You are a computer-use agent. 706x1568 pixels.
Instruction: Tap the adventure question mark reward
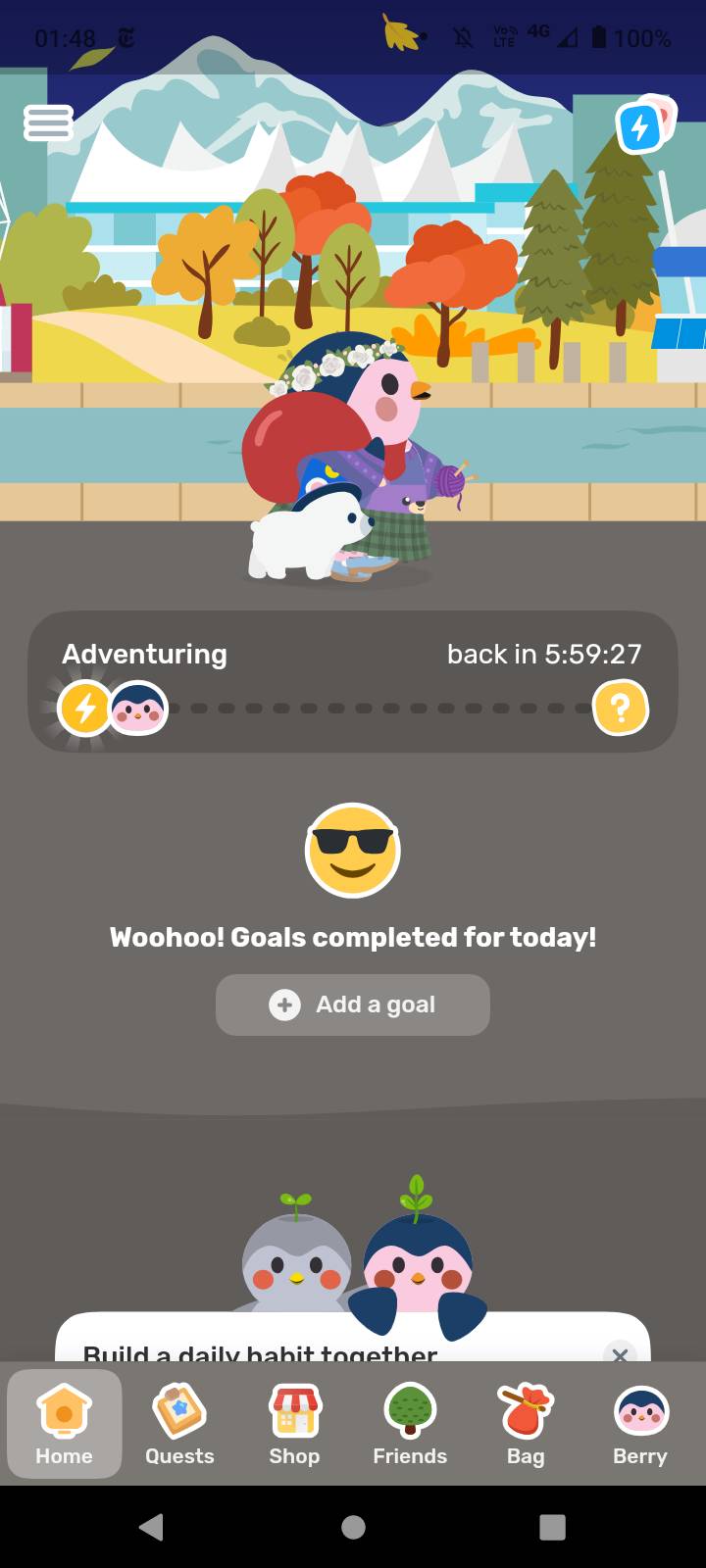(x=620, y=708)
